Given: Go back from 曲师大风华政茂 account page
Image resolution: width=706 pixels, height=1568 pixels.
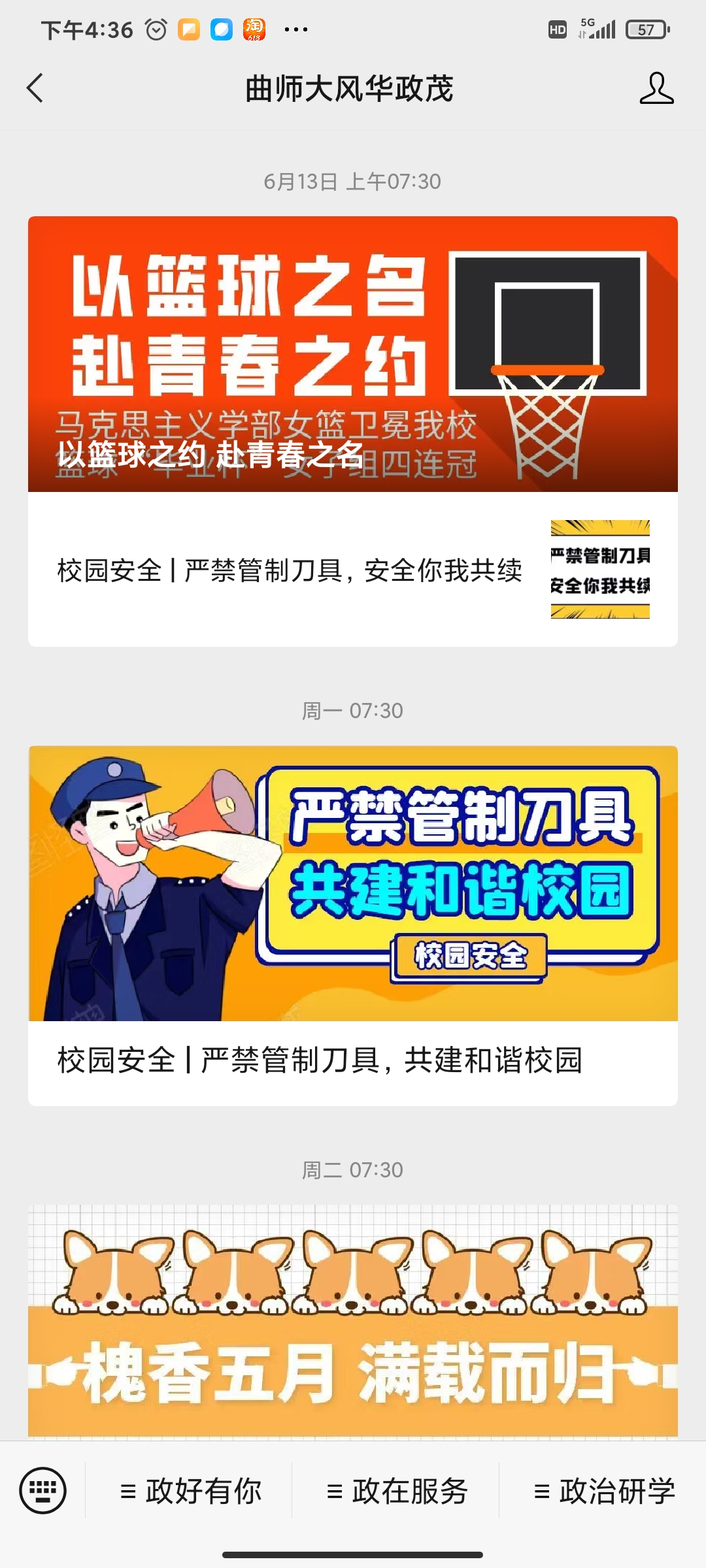Looking at the screenshot, I should coord(35,88).
